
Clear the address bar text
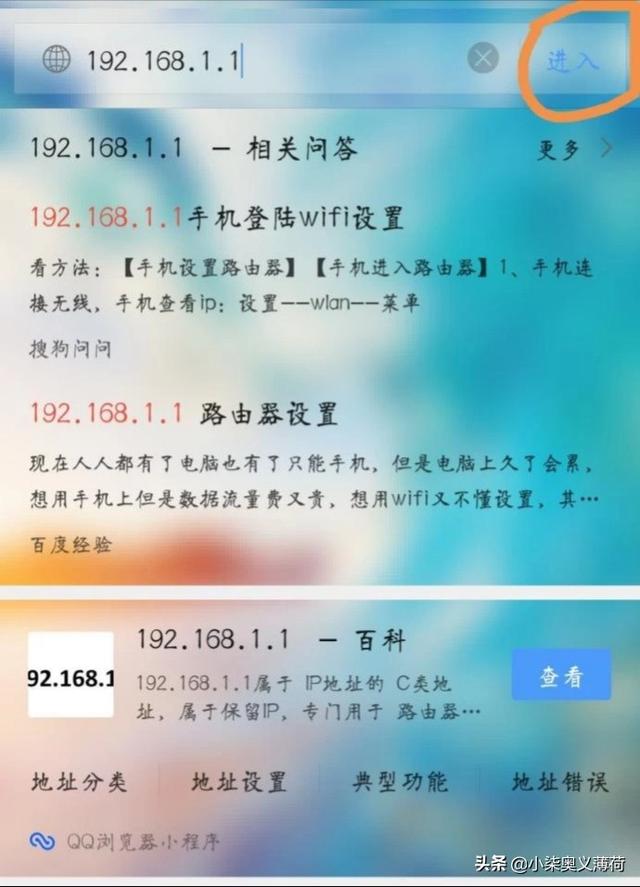click(x=483, y=57)
